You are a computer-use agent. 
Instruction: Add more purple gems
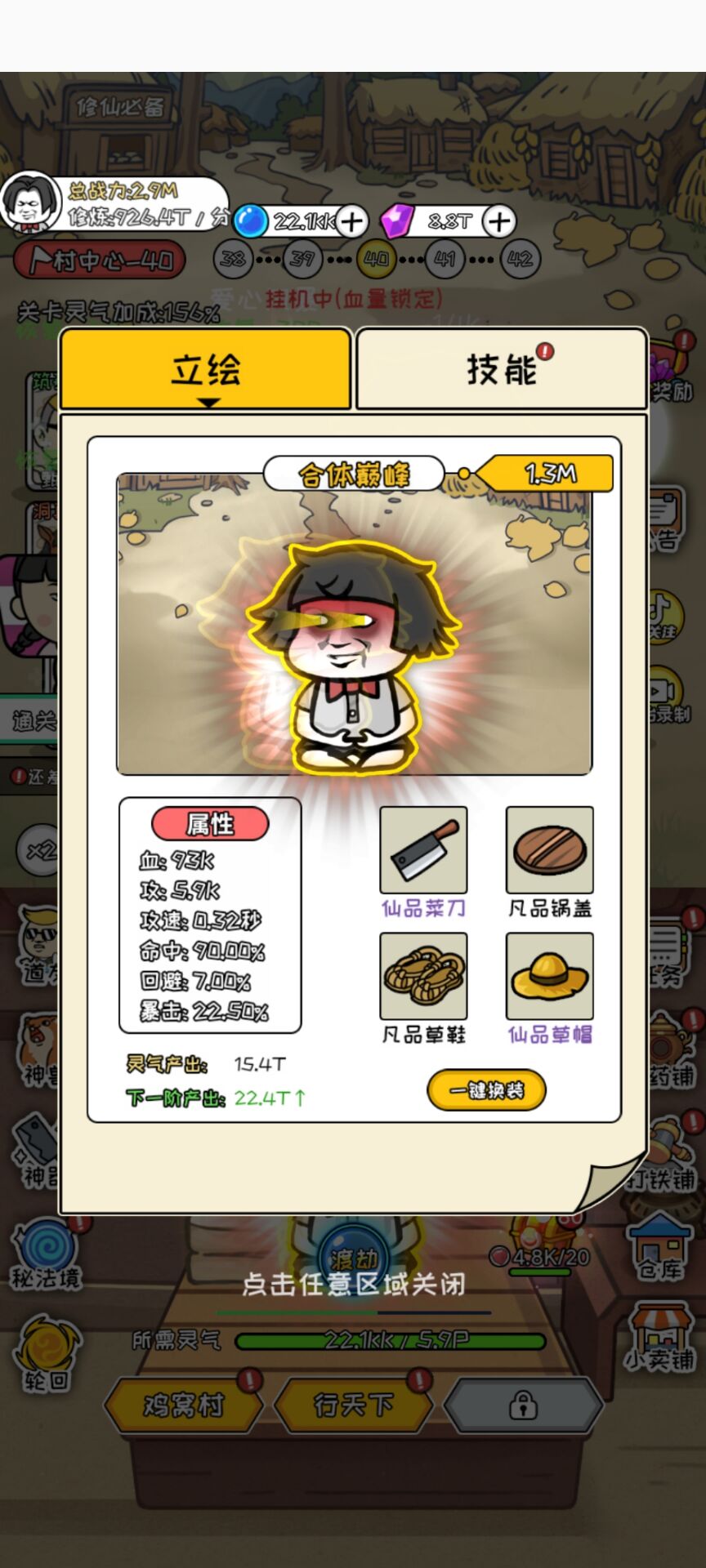pyautogui.click(x=498, y=221)
